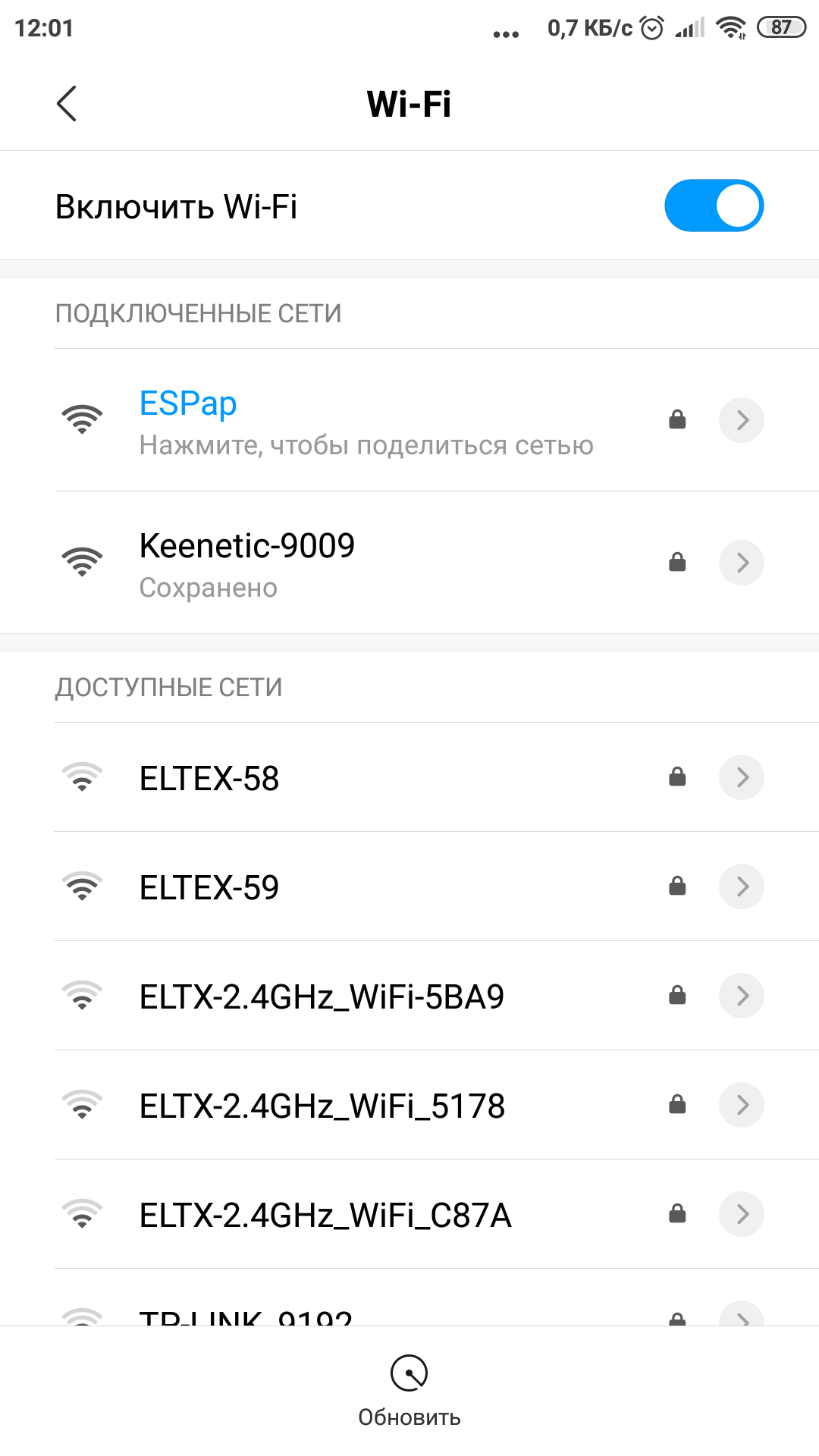Open details arrow for ELTX-2.4GHz_WiFi-5BA9

(x=741, y=996)
